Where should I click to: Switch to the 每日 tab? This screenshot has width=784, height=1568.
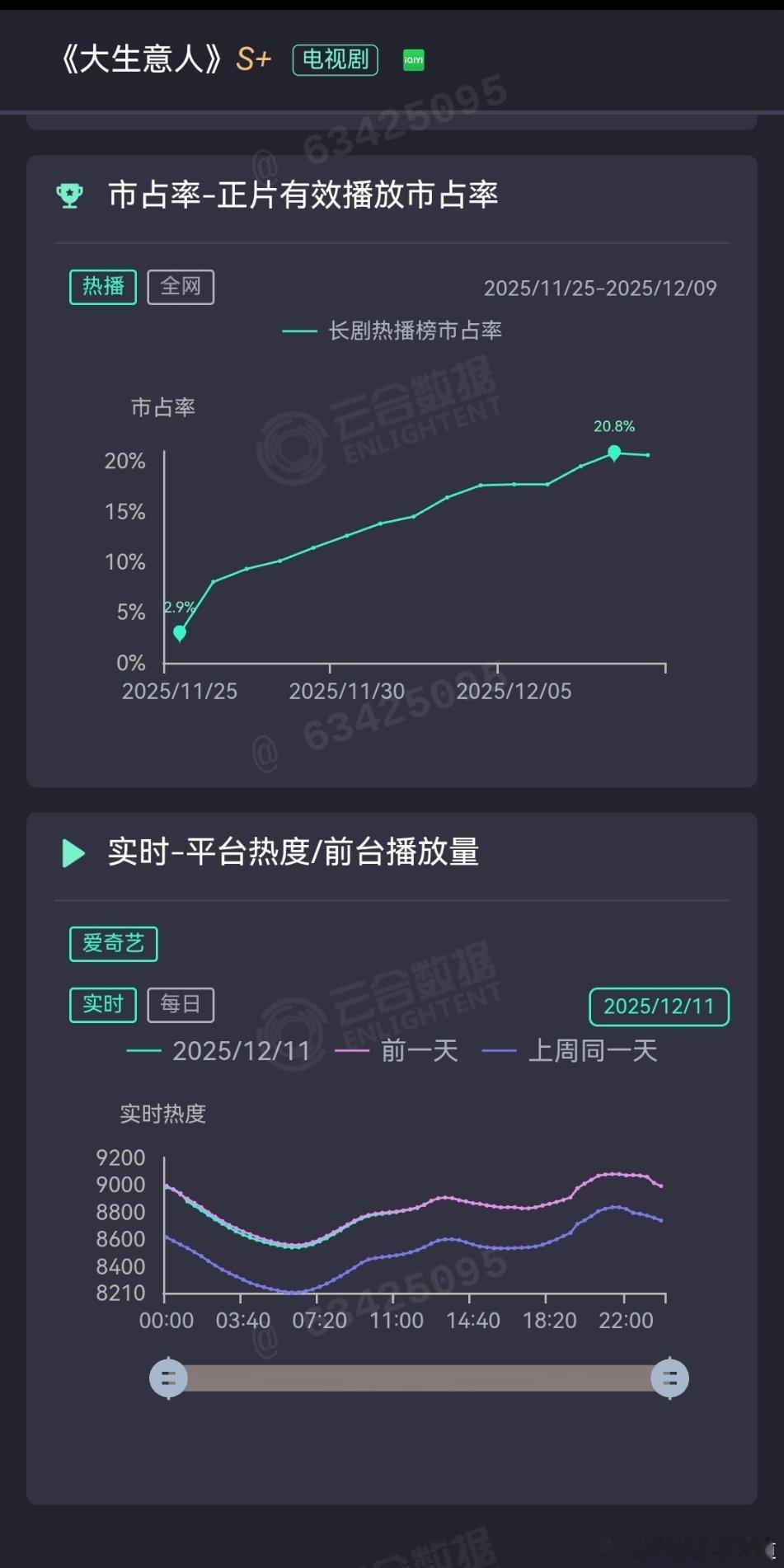181,1005
